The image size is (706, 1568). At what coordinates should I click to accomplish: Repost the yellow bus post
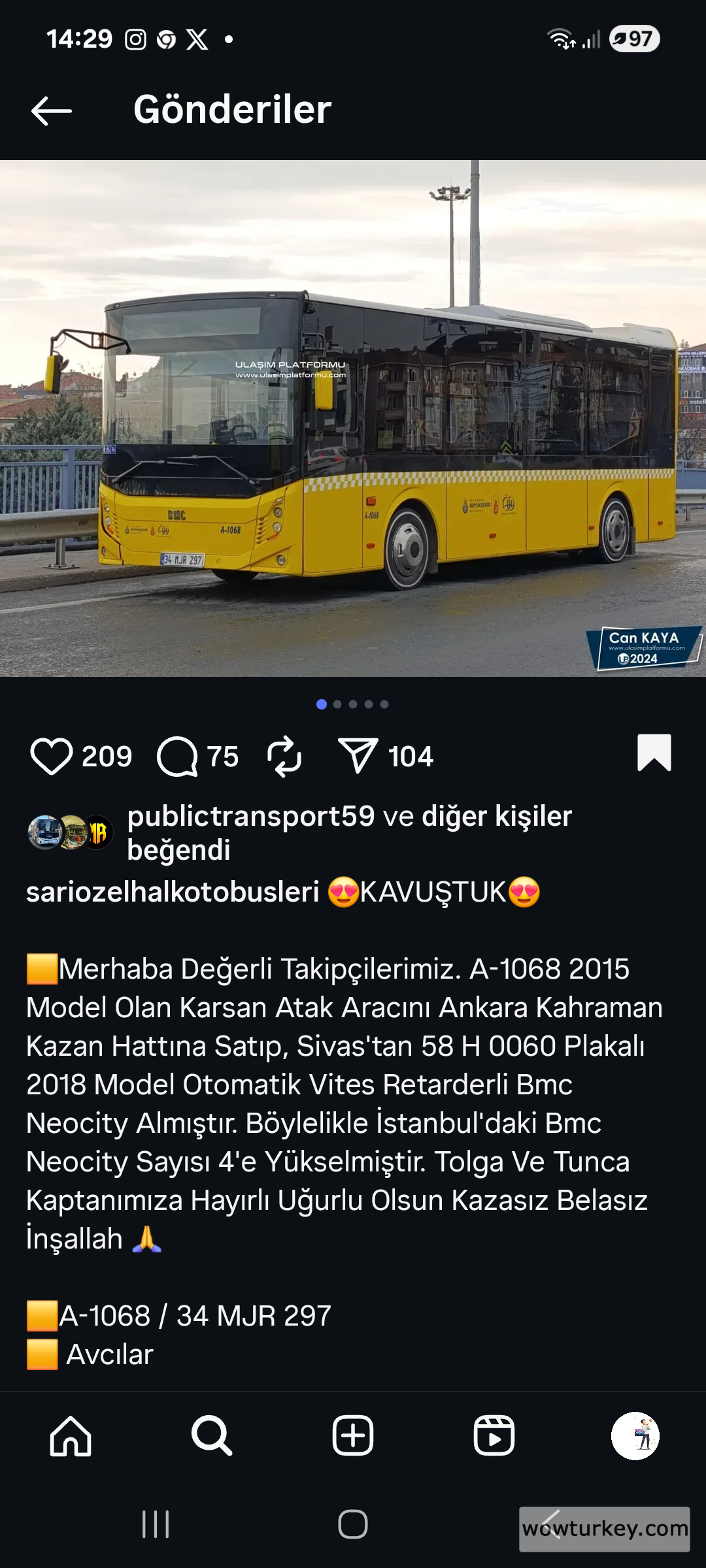284,756
